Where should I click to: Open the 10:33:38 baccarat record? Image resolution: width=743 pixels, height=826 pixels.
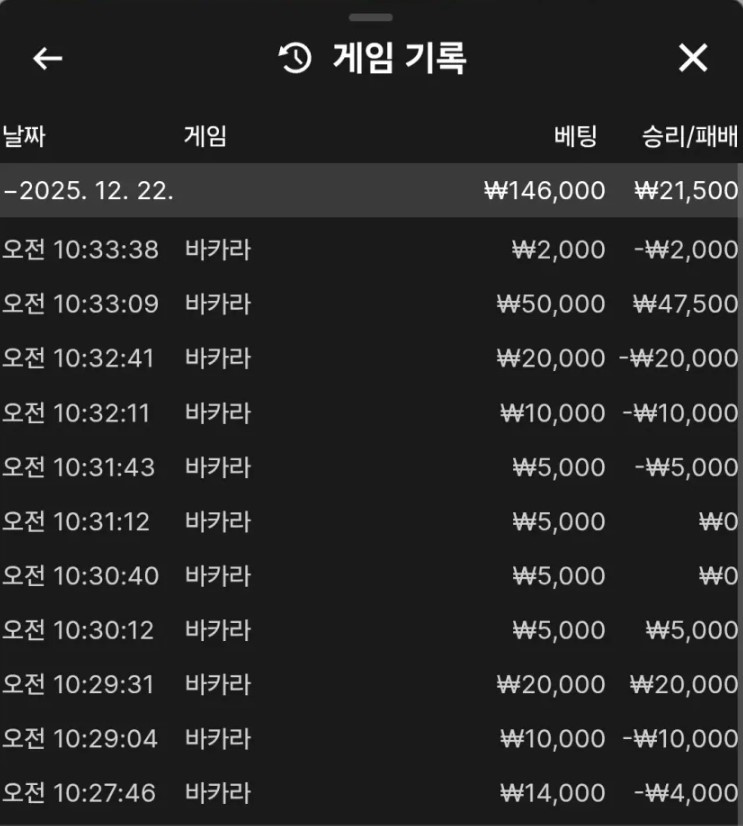point(370,250)
